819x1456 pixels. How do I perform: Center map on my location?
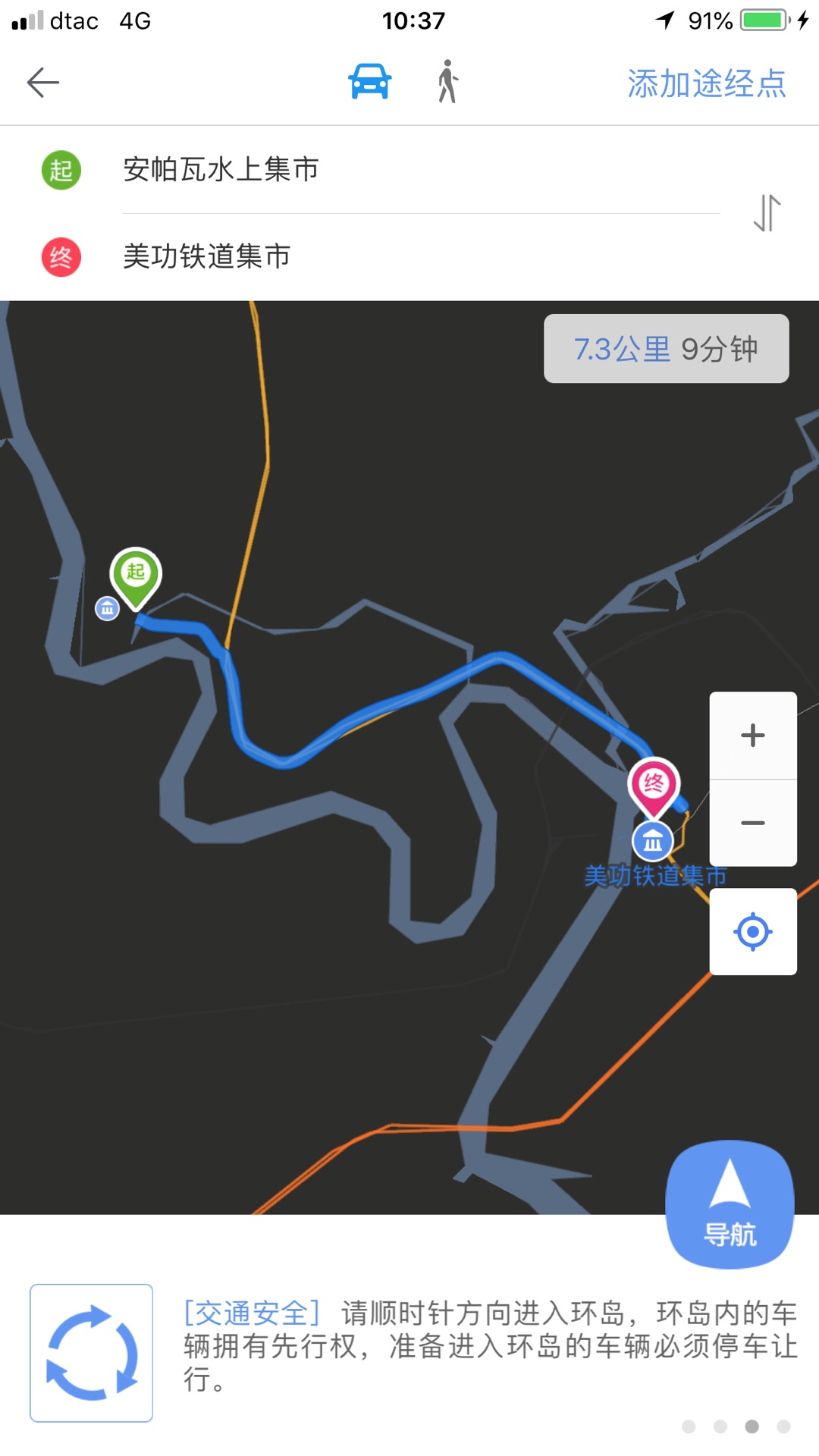pos(752,932)
